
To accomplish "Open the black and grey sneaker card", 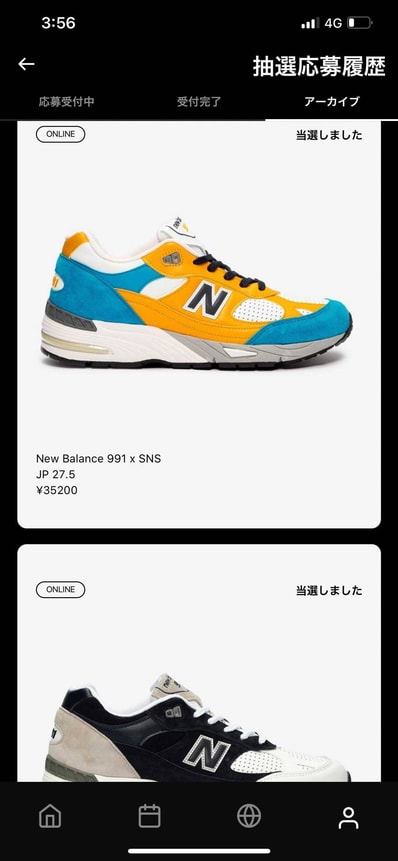I will [199, 663].
